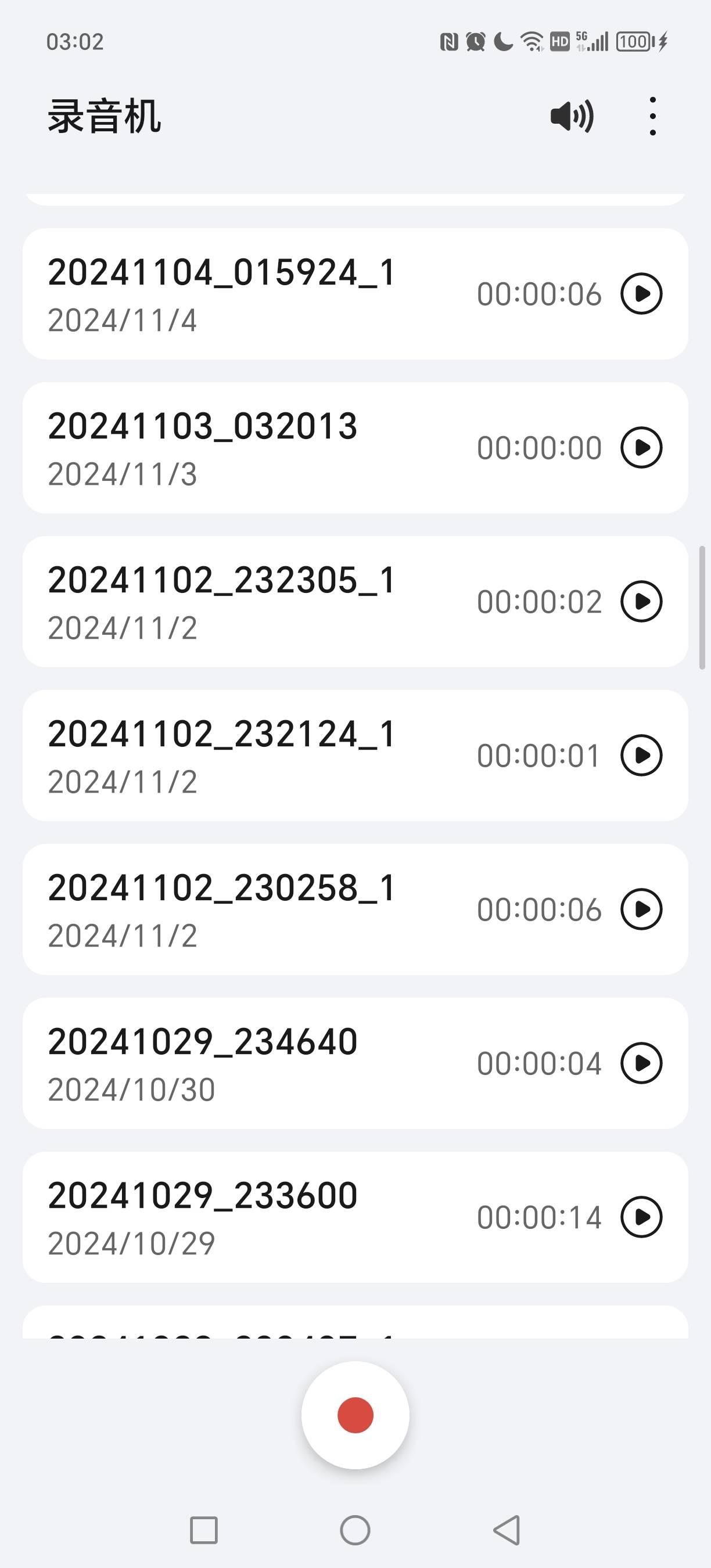The height and width of the screenshot is (1568, 711).
Task: Open the 20241102_232124_1 recording row
Action: [x=243, y=756]
